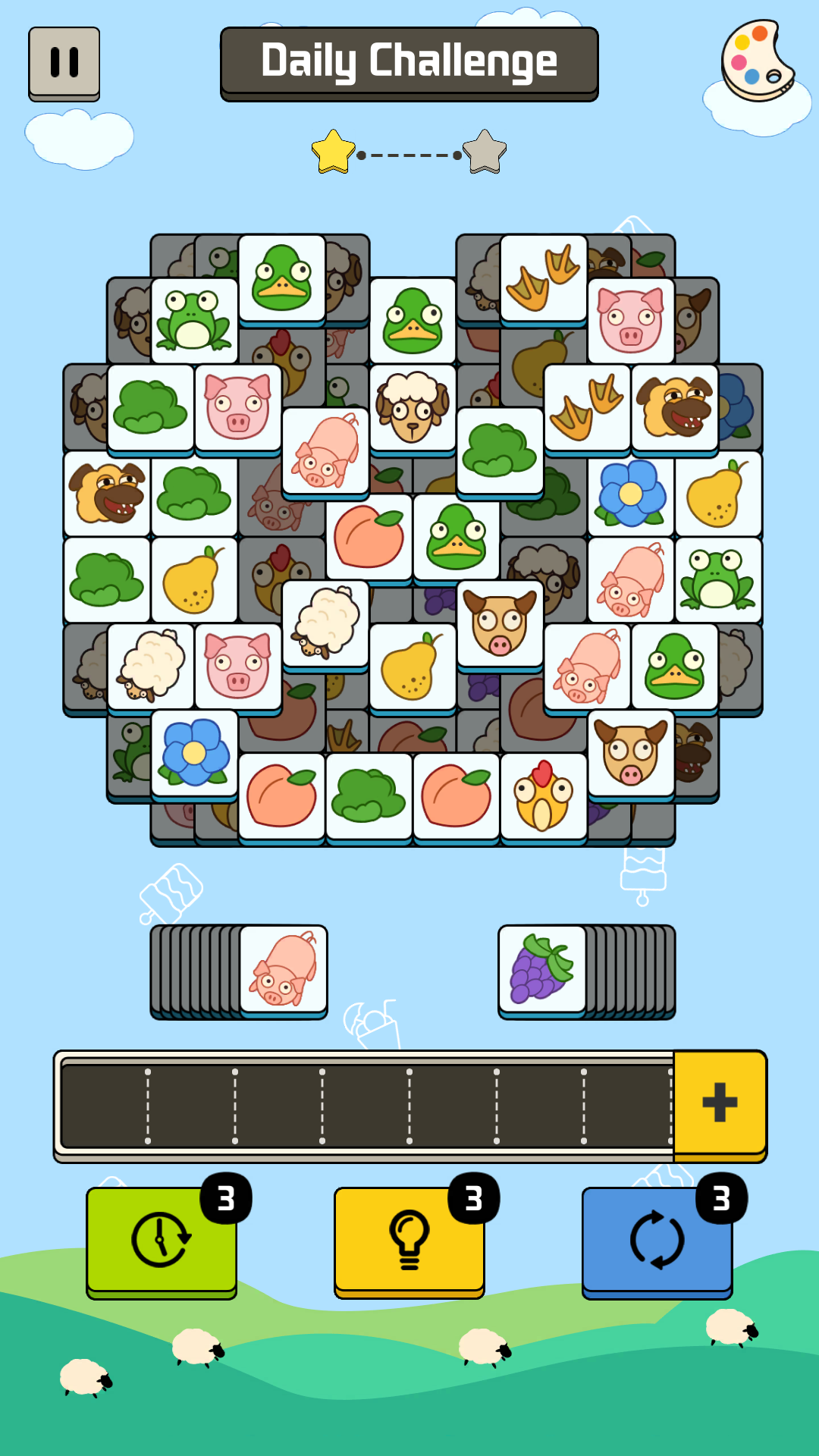Select the sheep face tile in the upper middle
The height and width of the screenshot is (1456, 819).
413,408
